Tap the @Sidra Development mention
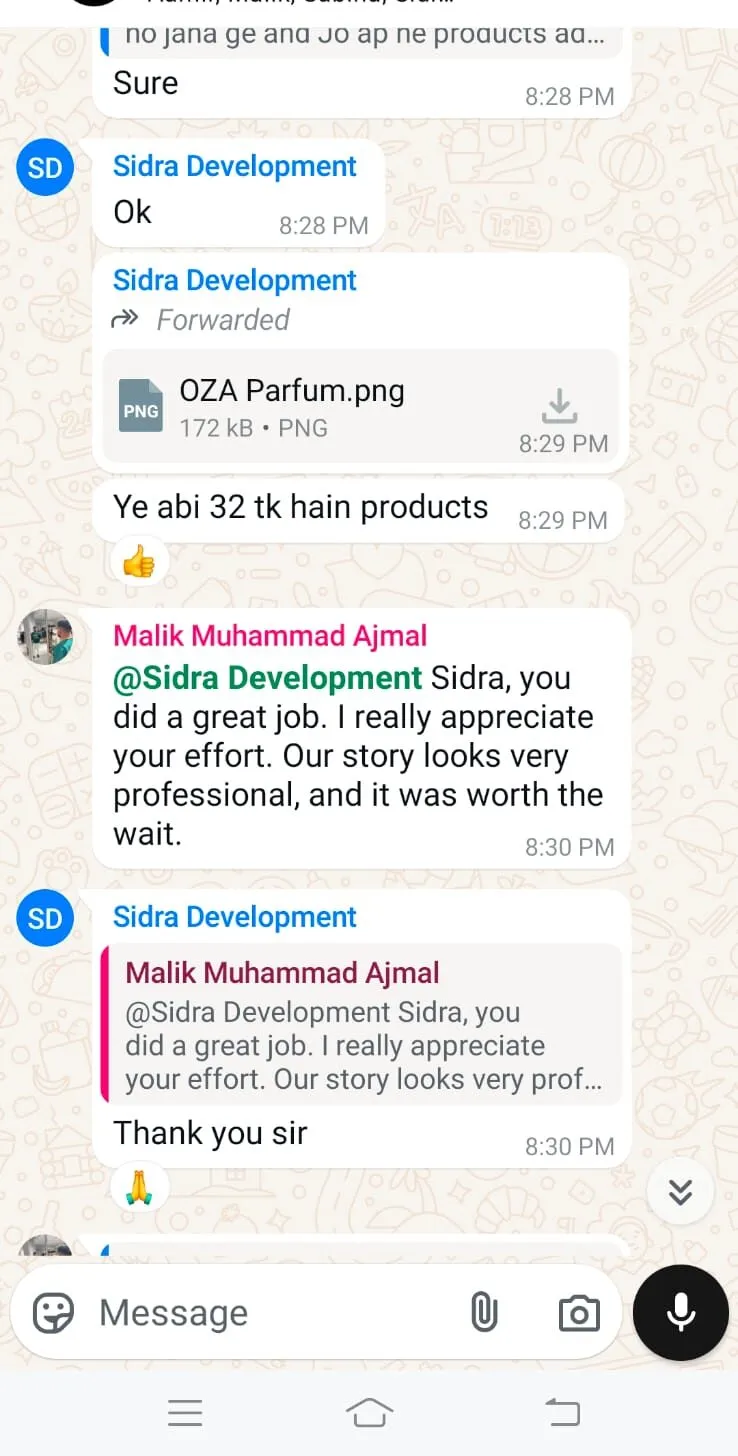The height and width of the screenshot is (1456, 738). pyautogui.click(x=267, y=678)
